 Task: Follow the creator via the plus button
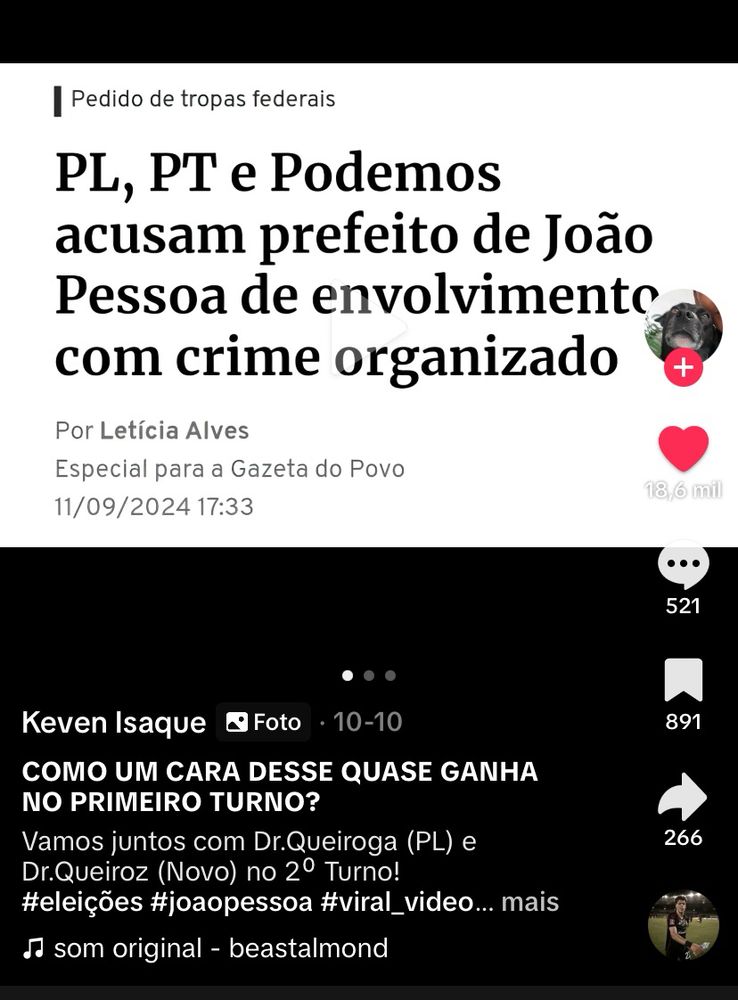click(683, 368)
